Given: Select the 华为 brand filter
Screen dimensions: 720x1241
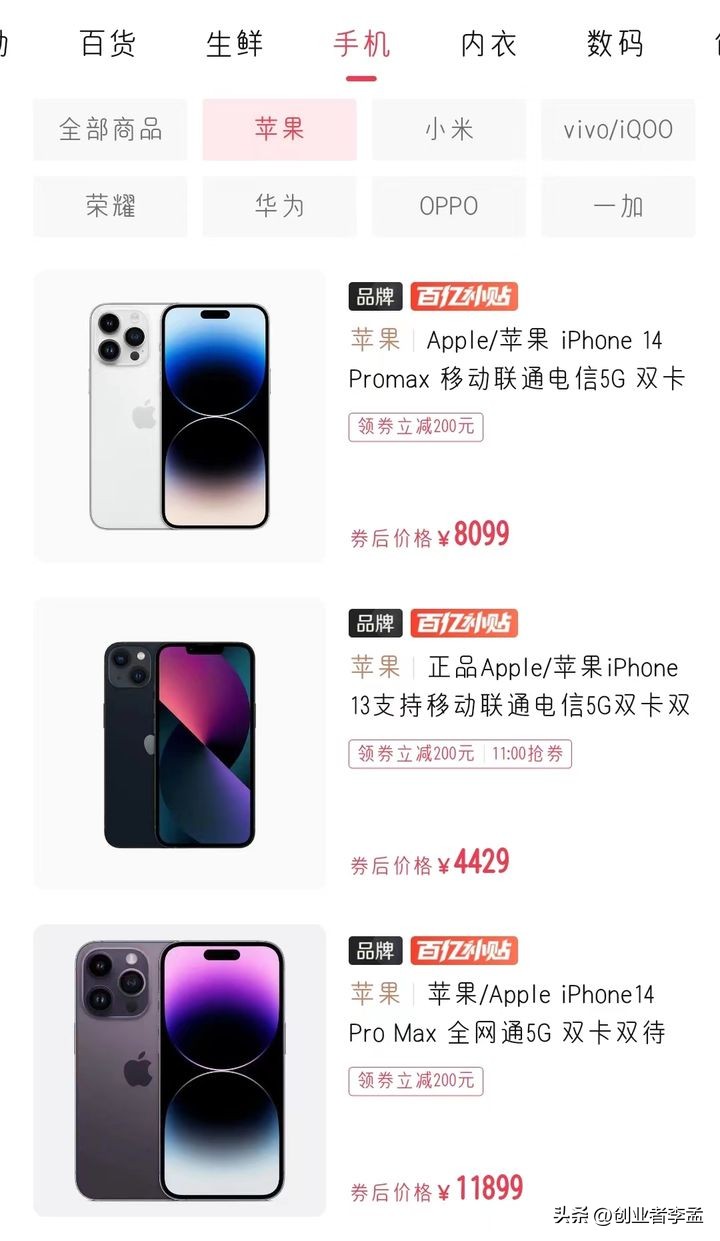Looking at the screenshot, I should click(x=279, y=206).
